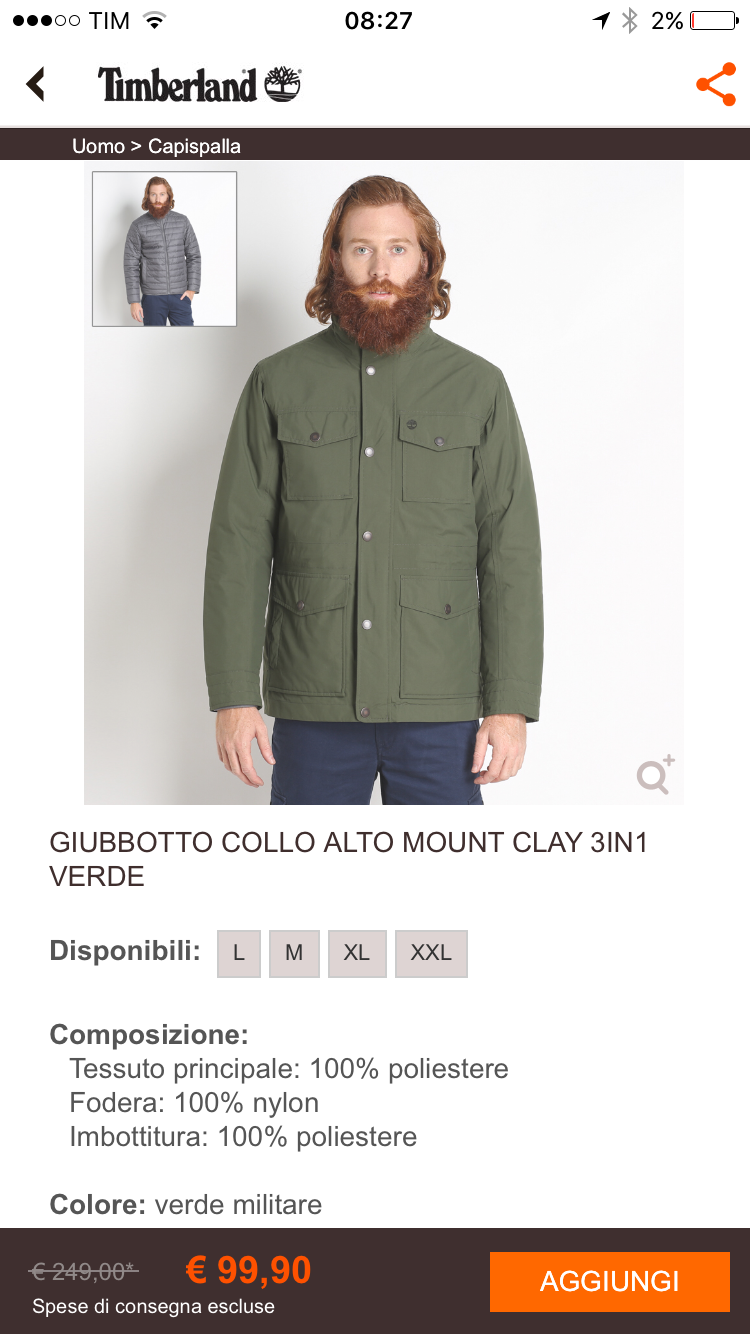Zoom into the product photo
The height and width of the screenshot is (1334, 750).
click(655, 775)
